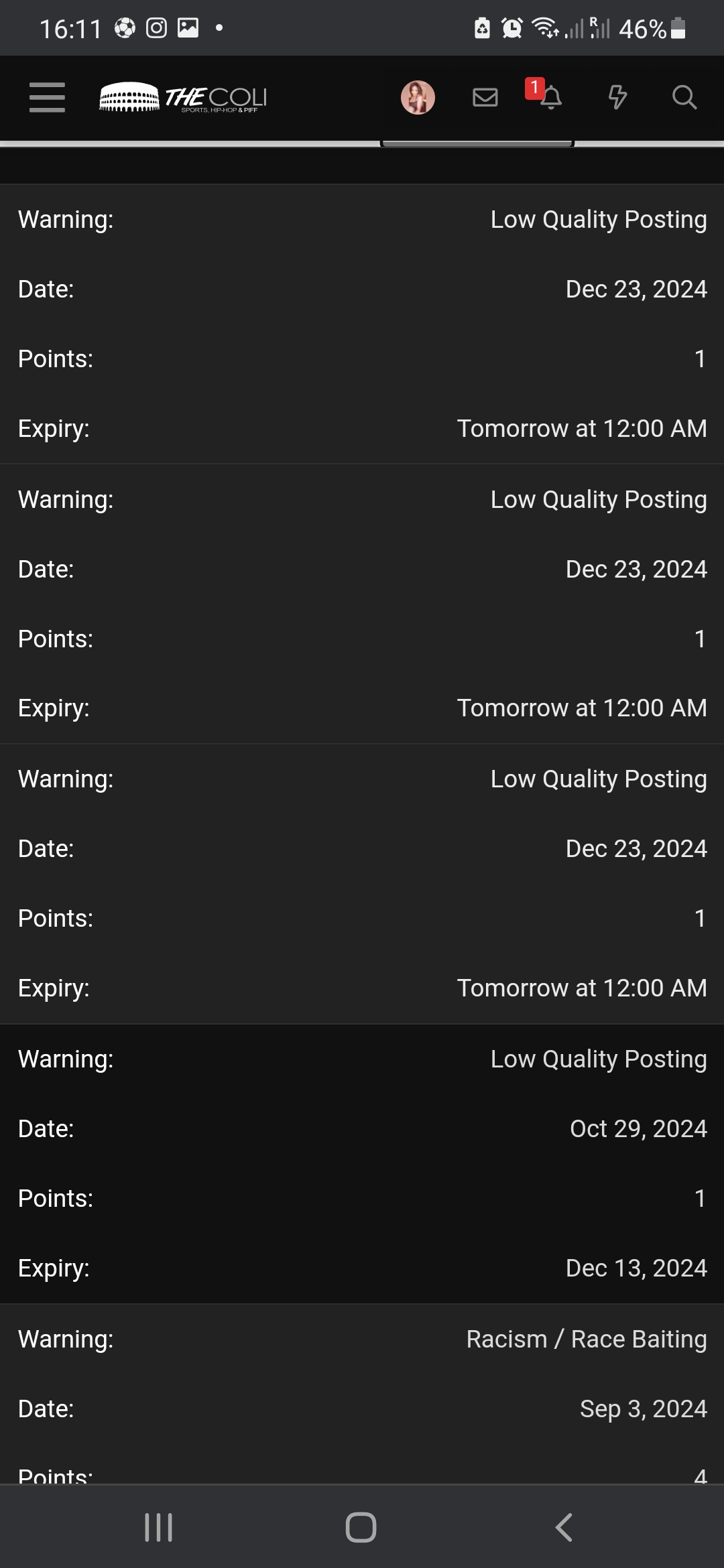Open the hamburger navigation menu
The image size is (724, 1568).
pyautogui.click(x=47, y=97)
